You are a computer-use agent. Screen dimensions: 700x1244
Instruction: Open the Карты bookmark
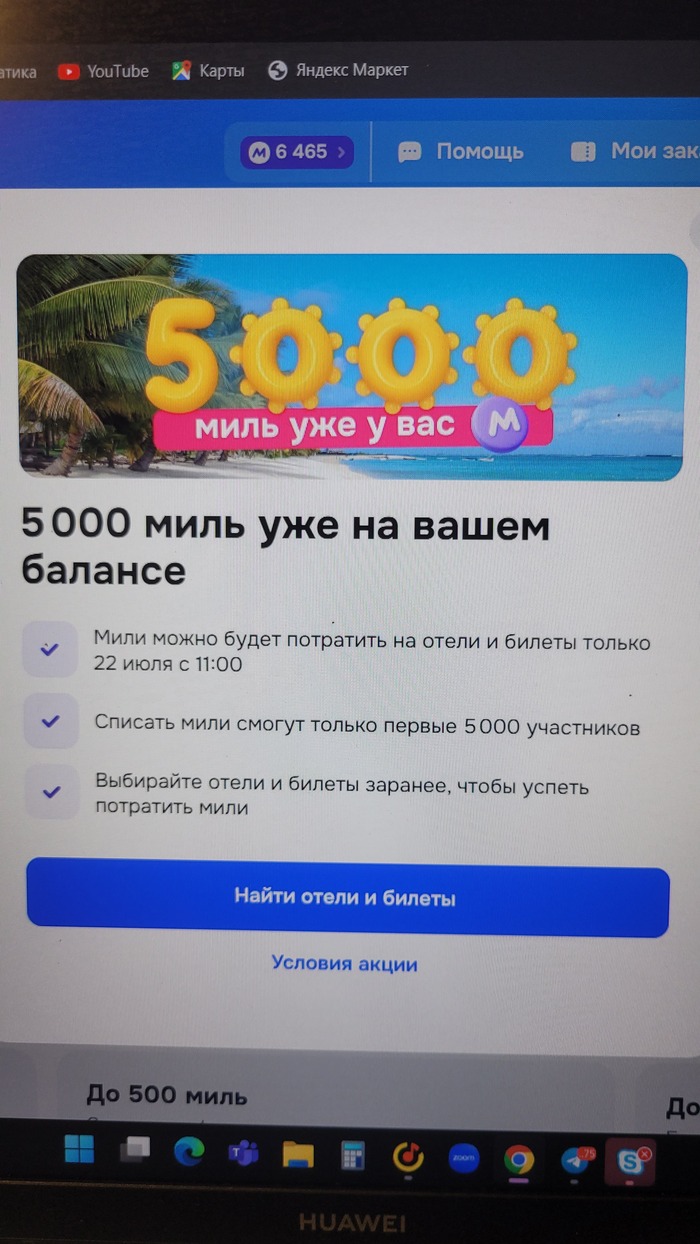(x=208, y=71)
